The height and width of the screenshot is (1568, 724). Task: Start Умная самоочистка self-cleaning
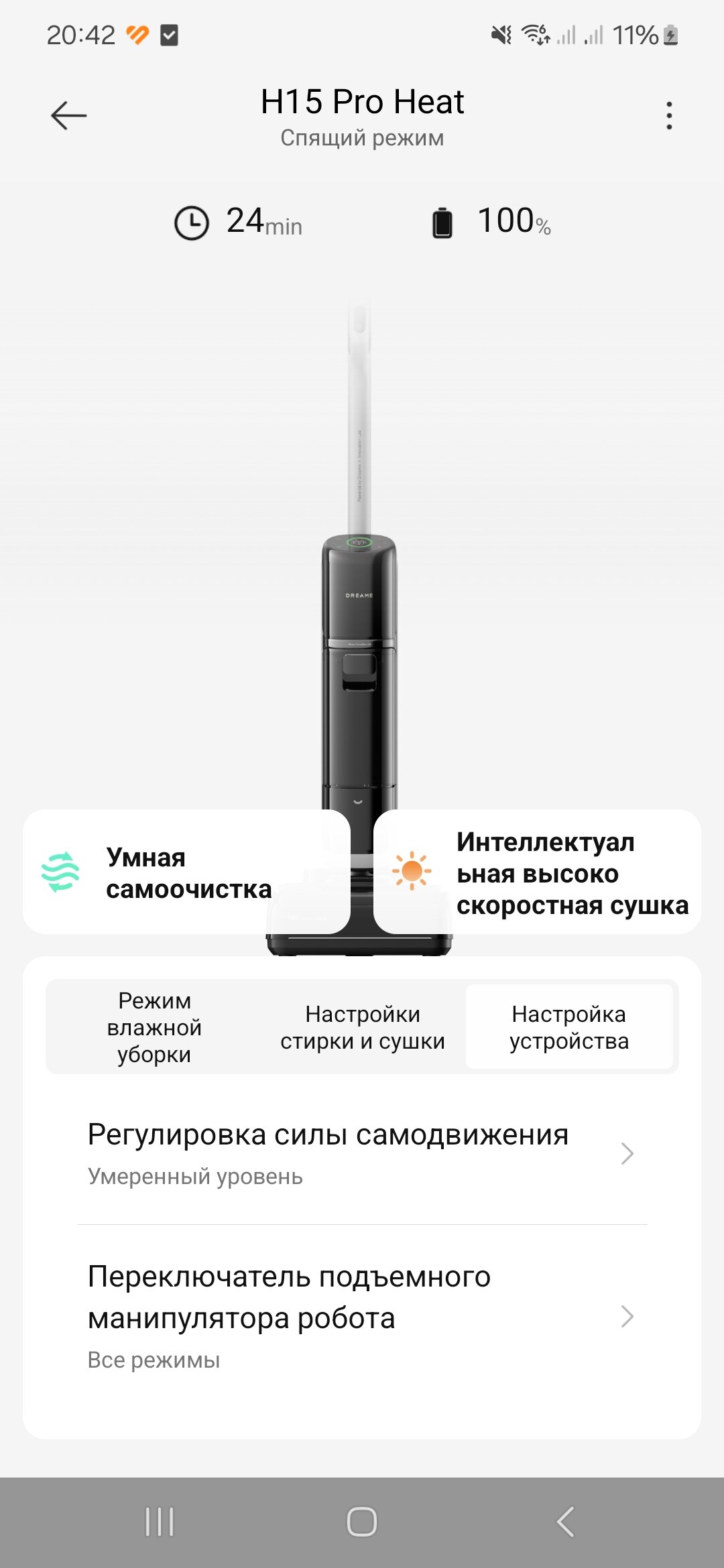[186, 872]
